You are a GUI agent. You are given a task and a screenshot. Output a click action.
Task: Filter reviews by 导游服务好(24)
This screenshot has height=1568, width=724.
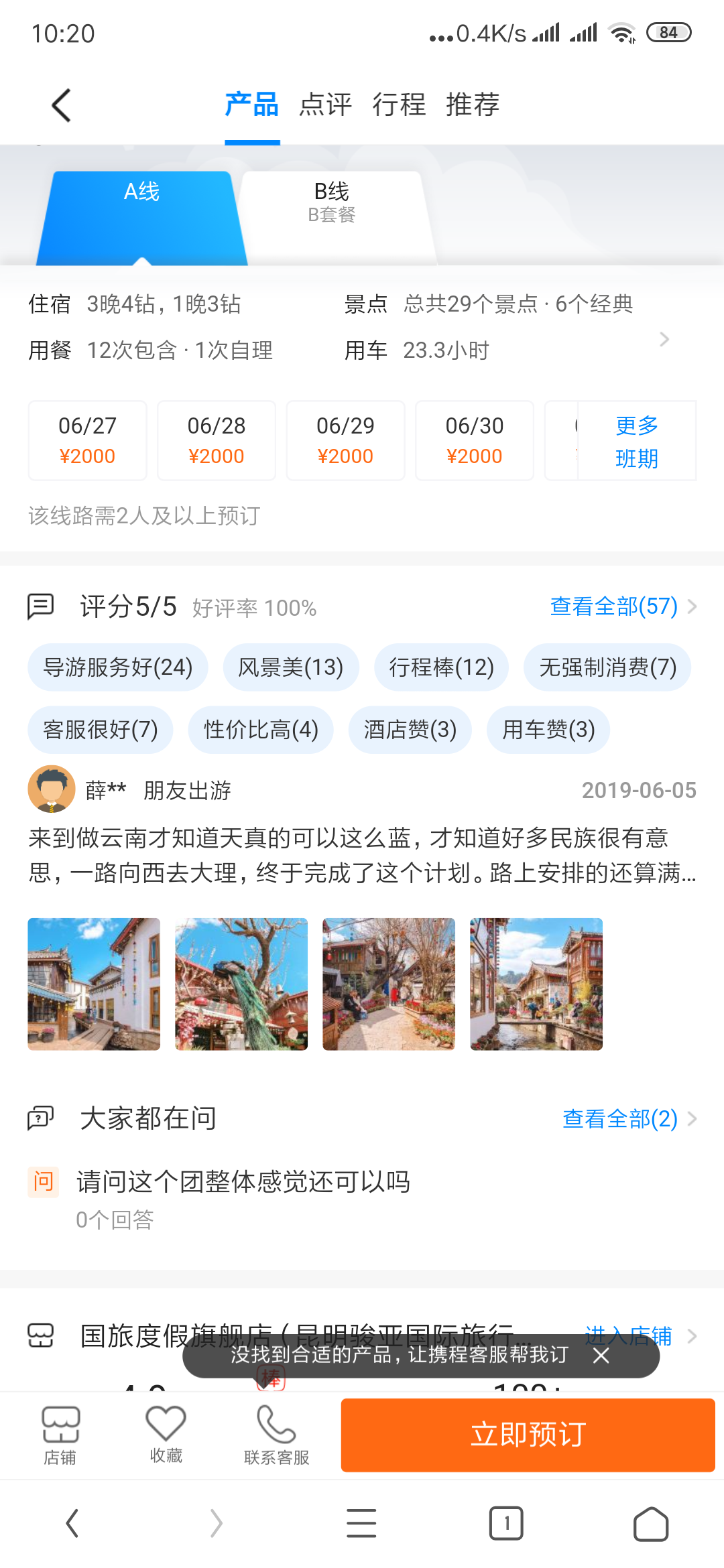118,667
